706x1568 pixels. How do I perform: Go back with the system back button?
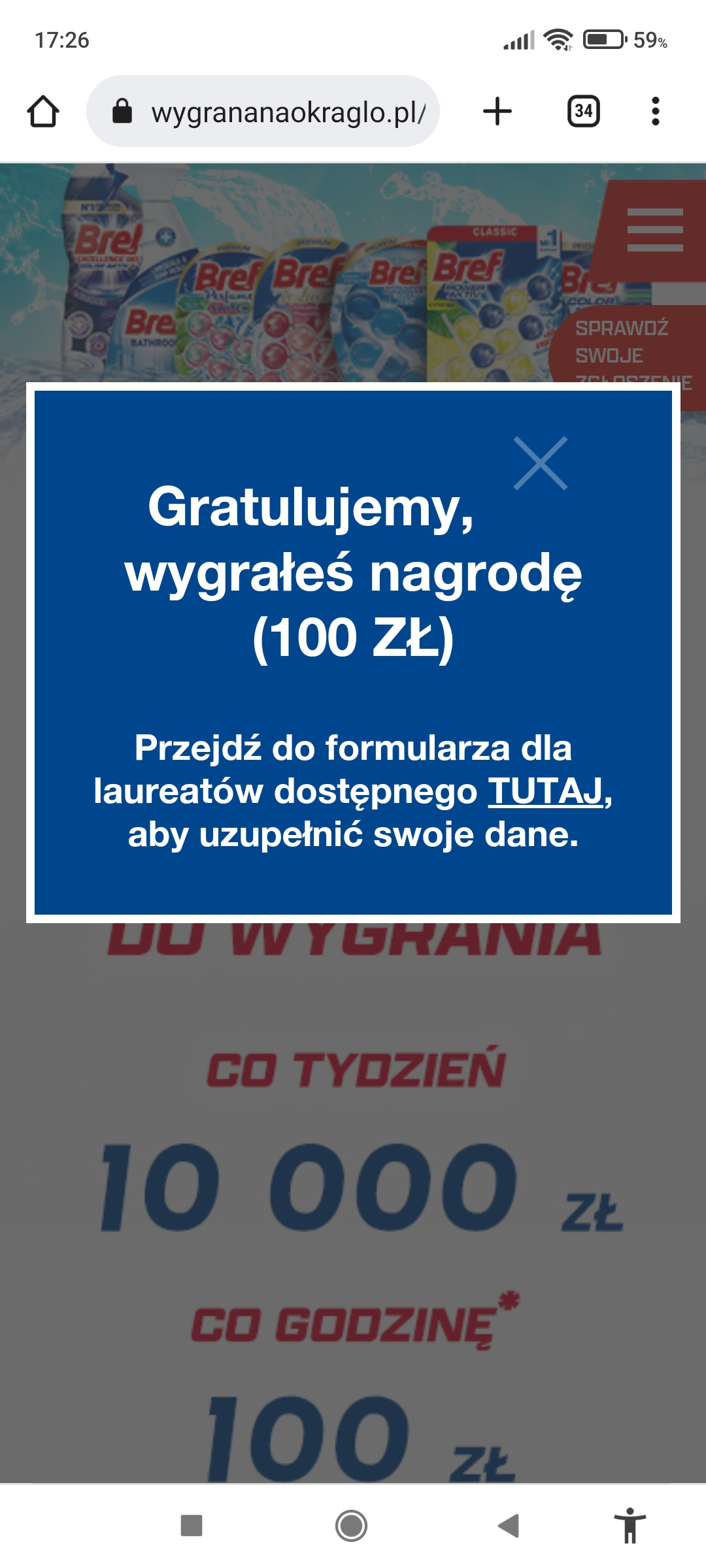508,1526
